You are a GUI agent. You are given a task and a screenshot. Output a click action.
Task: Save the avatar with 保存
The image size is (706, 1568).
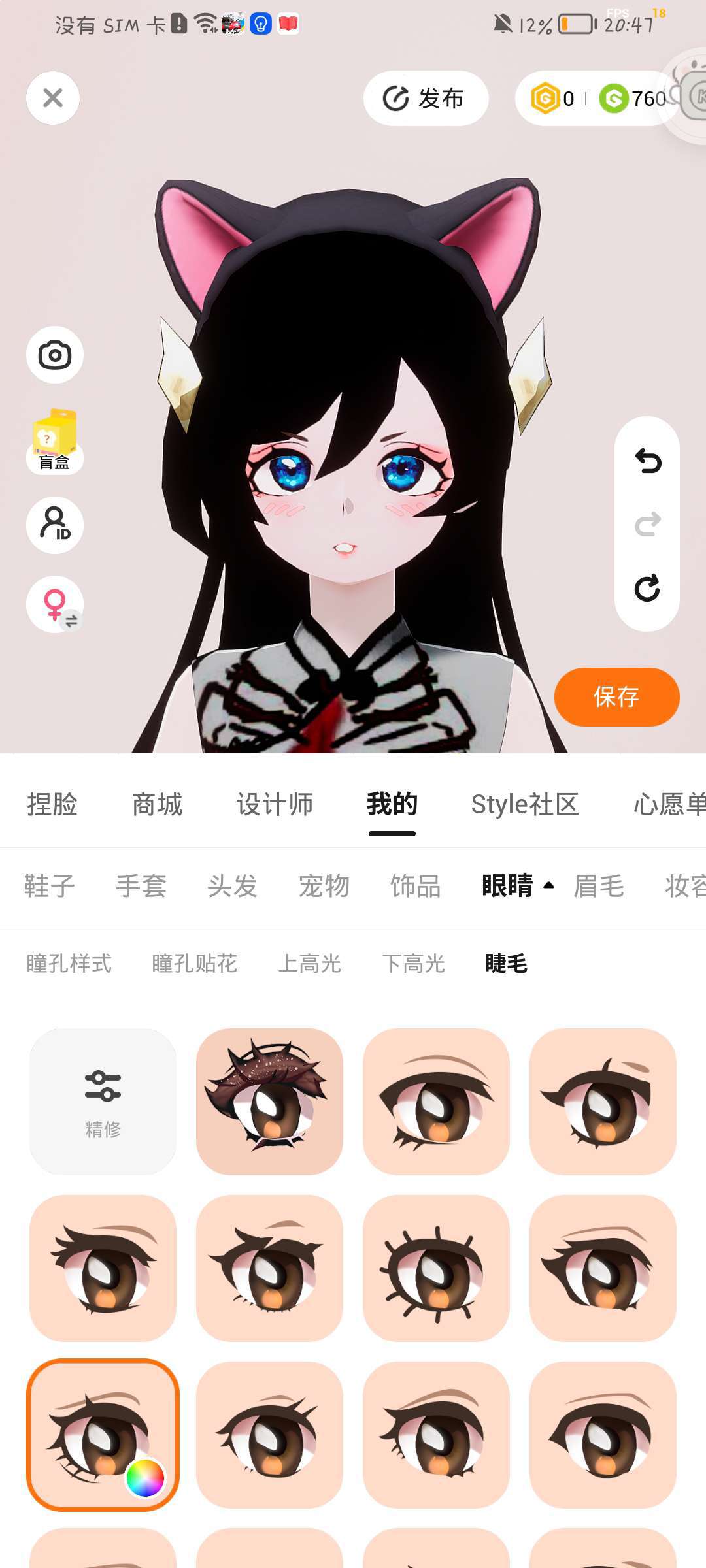coord(616,696)
